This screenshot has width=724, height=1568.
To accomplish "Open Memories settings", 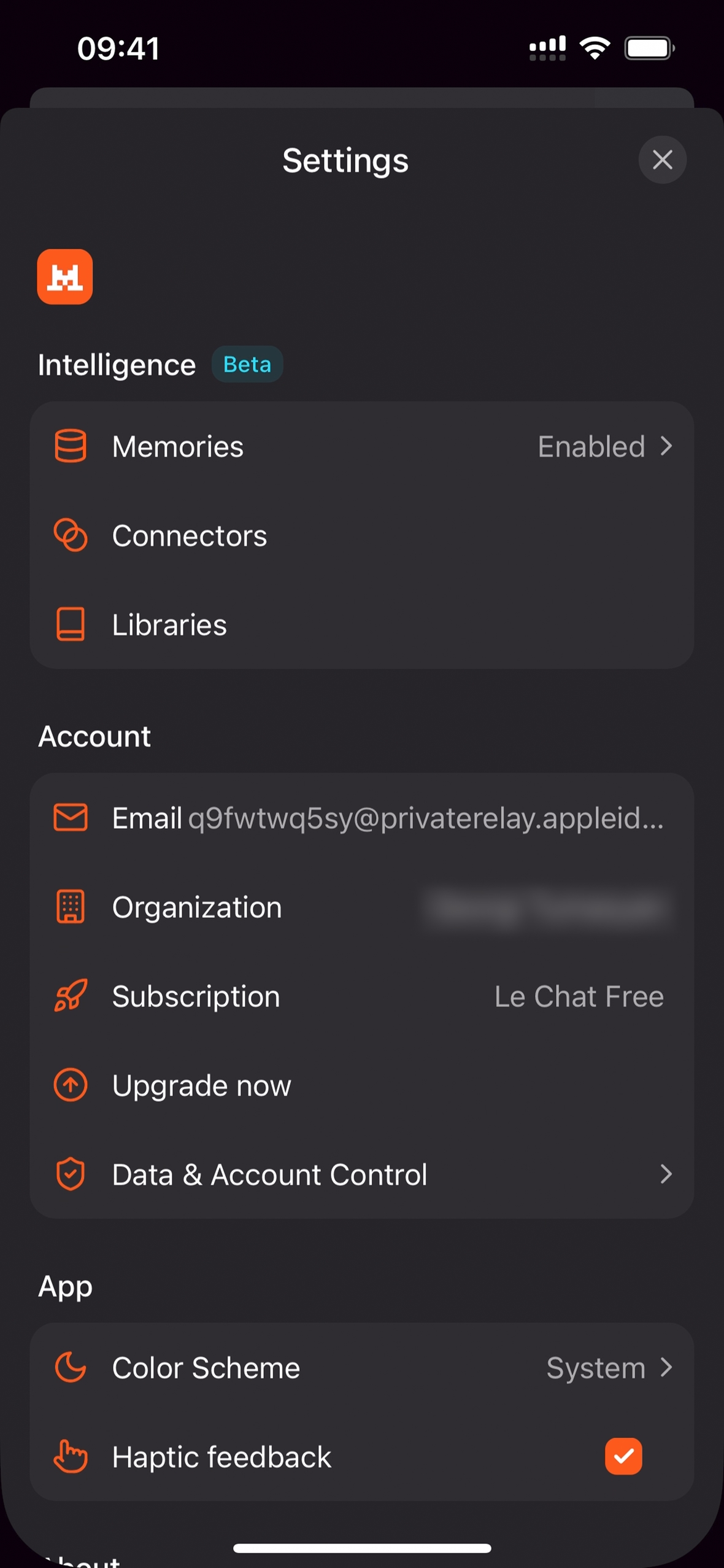I will pos(362,446).
